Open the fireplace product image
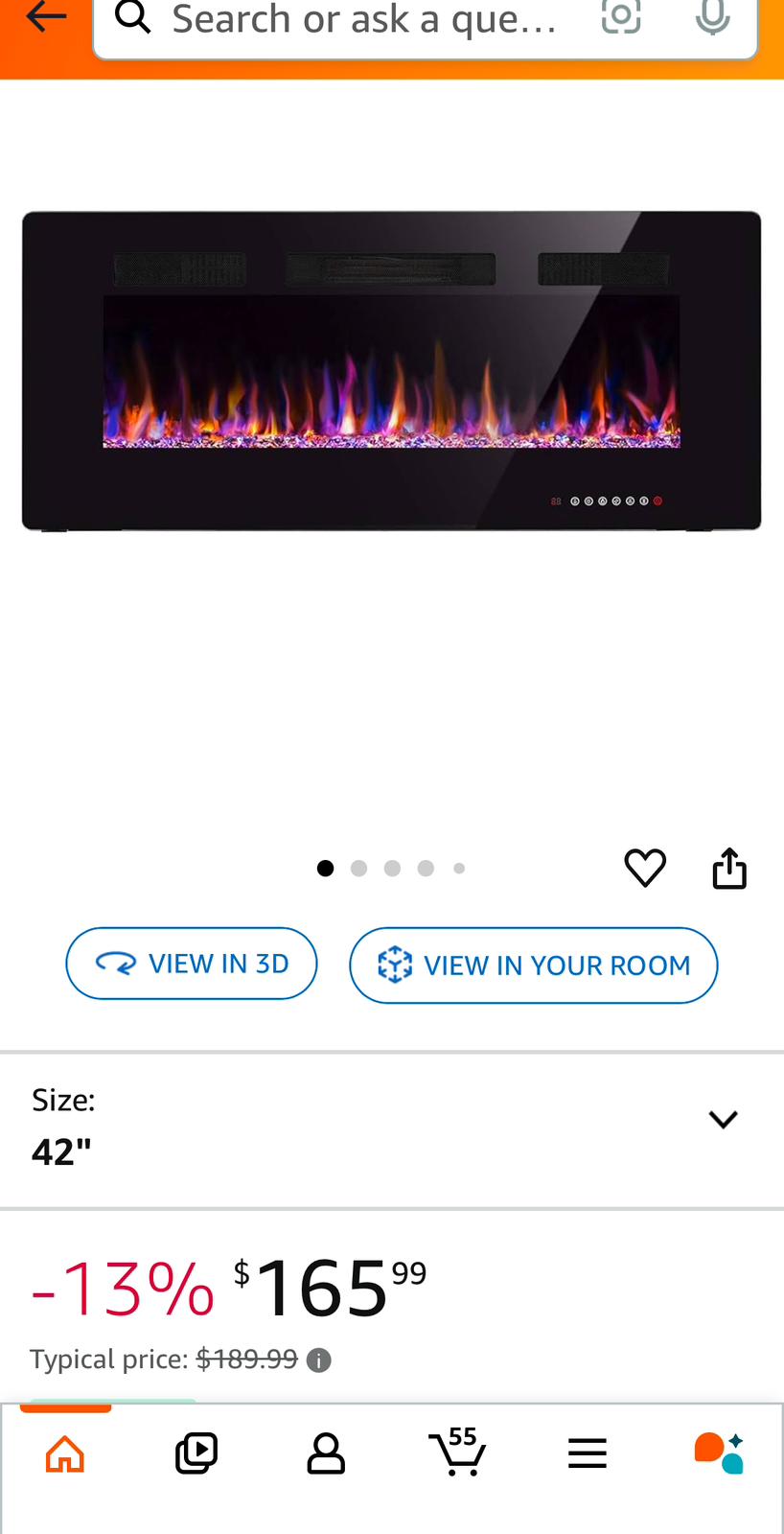This screenshot has width=784, height=1534. [391, 371]
